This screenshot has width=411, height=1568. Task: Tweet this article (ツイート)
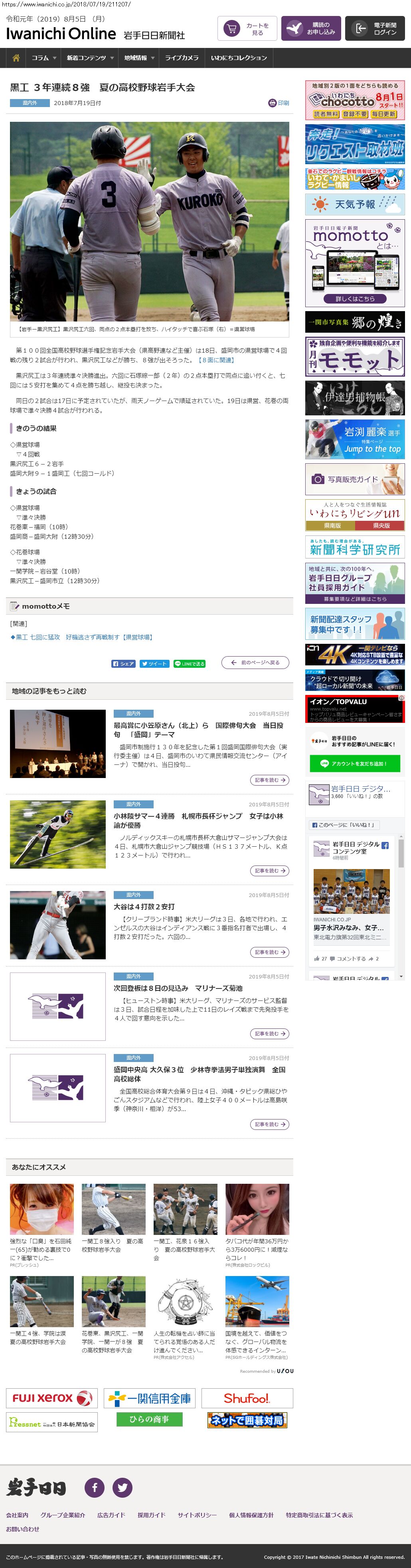point(154,663)
